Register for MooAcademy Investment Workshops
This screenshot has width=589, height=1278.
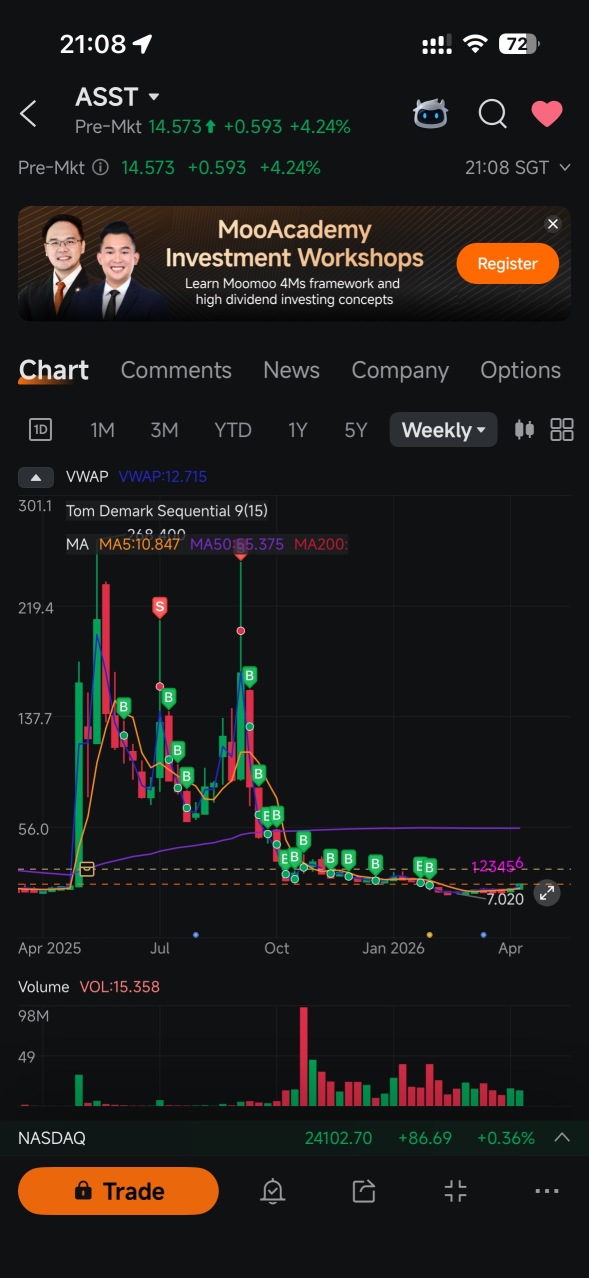(x=507, y=264)
